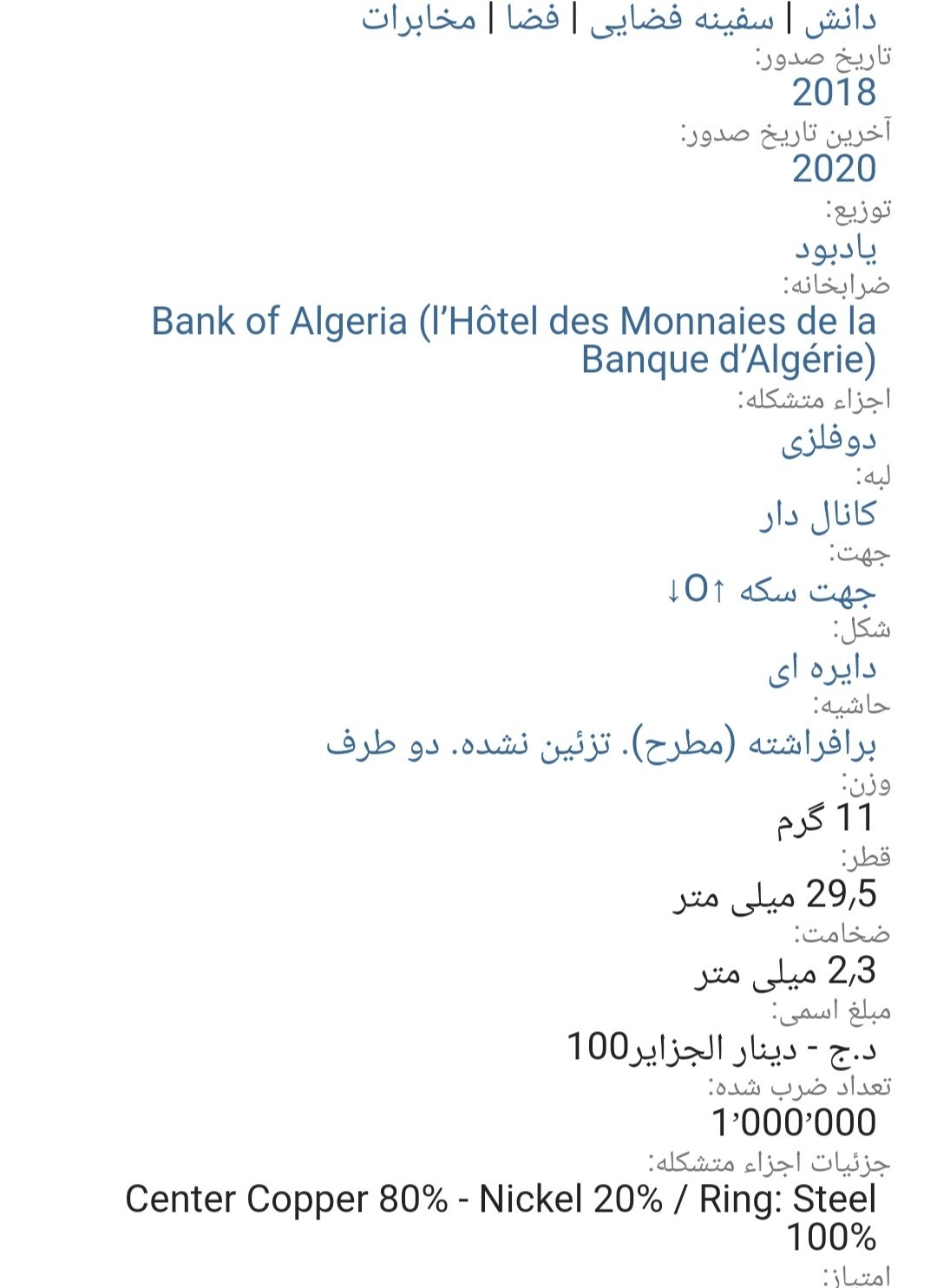The width and height of the screenshot is (937, 1288).
Task: Open the سفینه فضایی theme link
Action: point(681,19)
